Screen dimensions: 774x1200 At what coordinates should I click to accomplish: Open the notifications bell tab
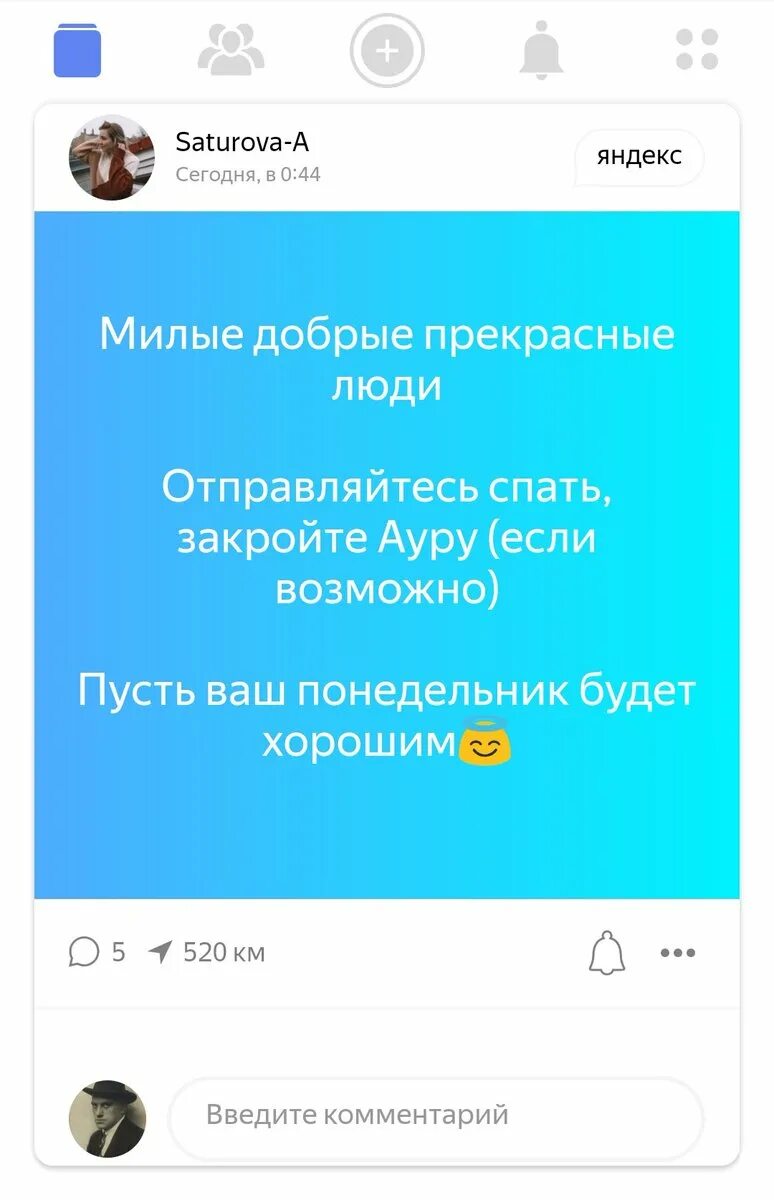(541, 51)
